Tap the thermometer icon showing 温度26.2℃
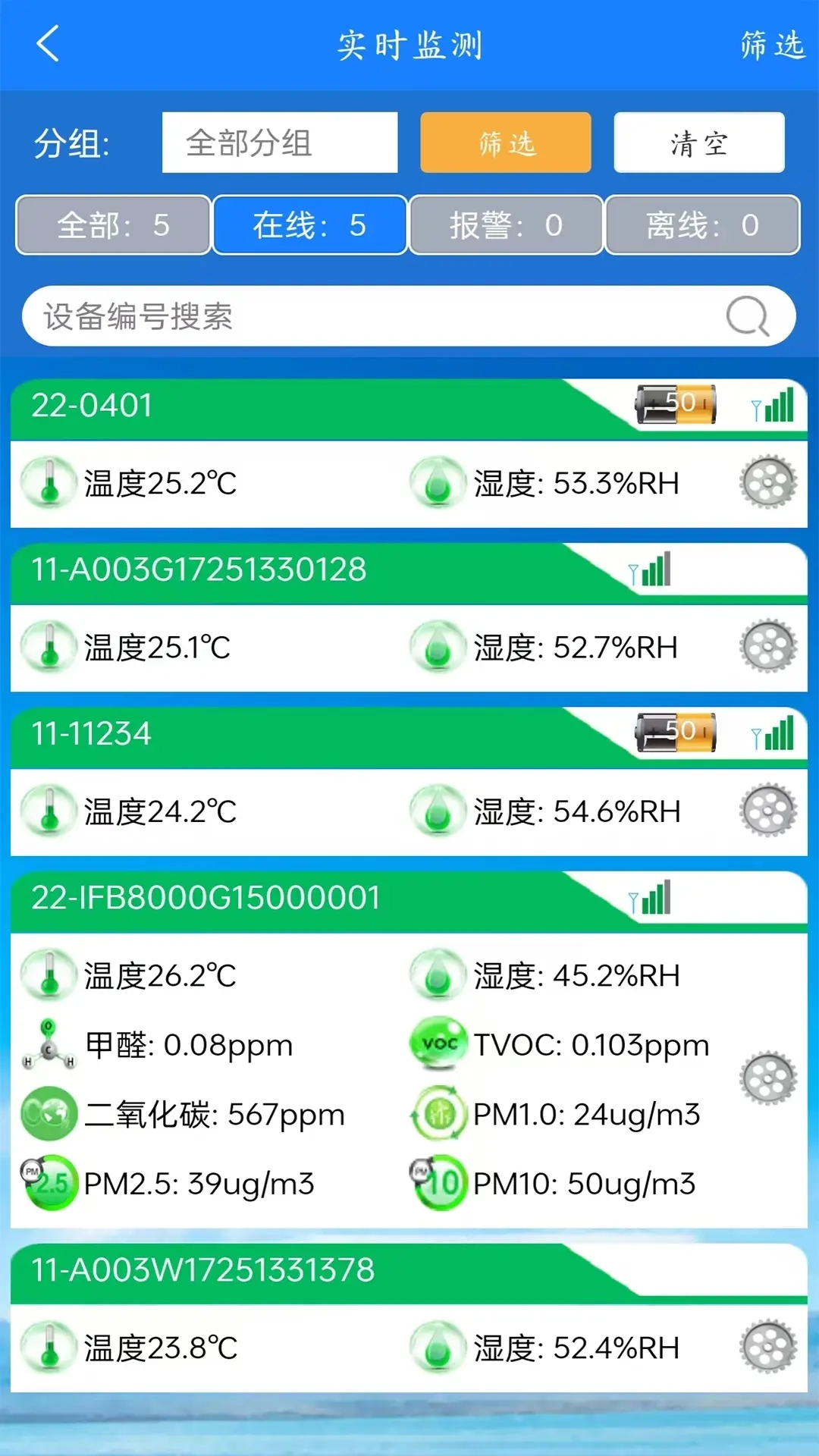The width and height of the screenshot is (819, 1456). click(49, 975)
